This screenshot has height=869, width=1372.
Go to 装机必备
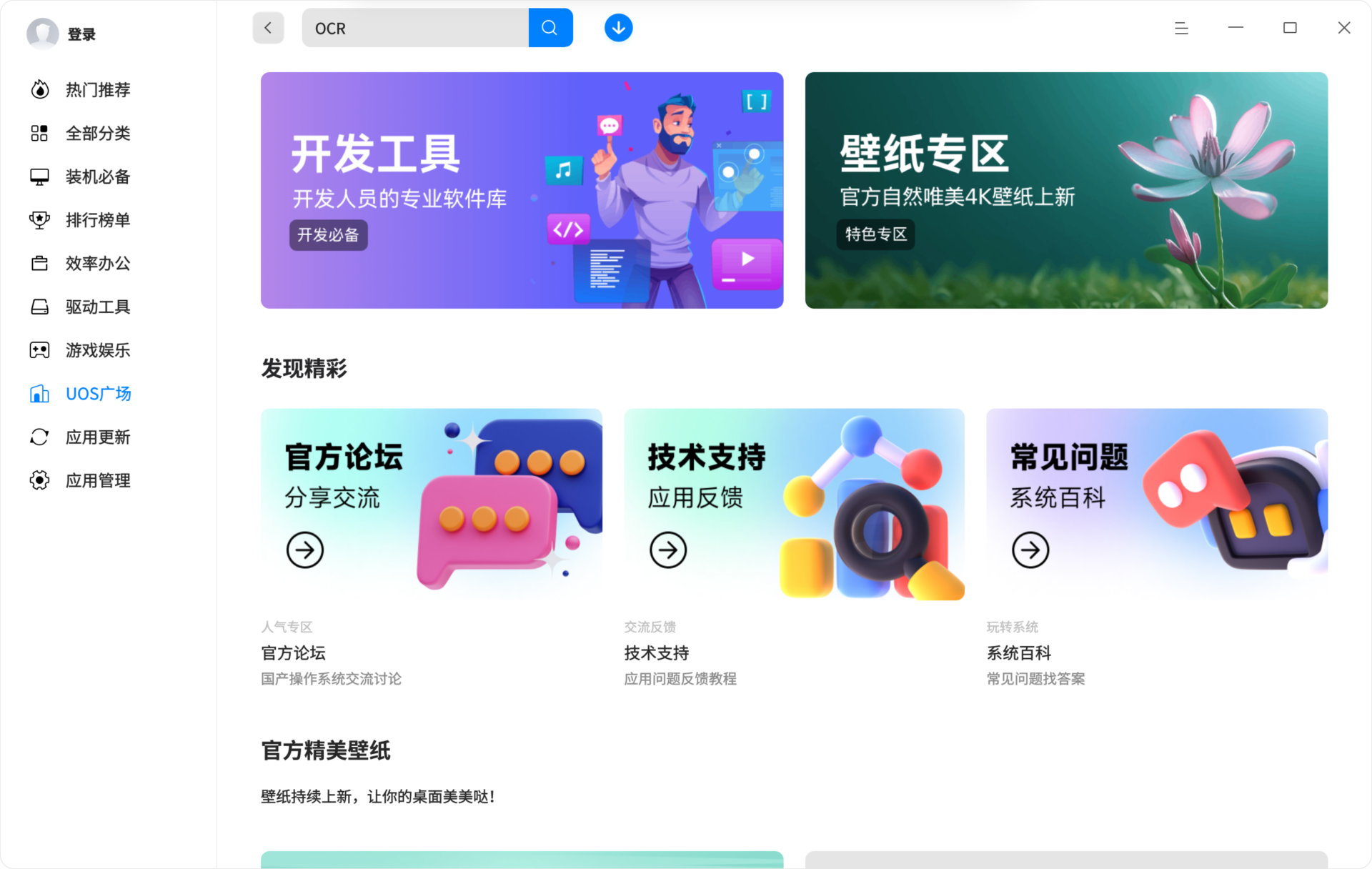coord(97,177)
